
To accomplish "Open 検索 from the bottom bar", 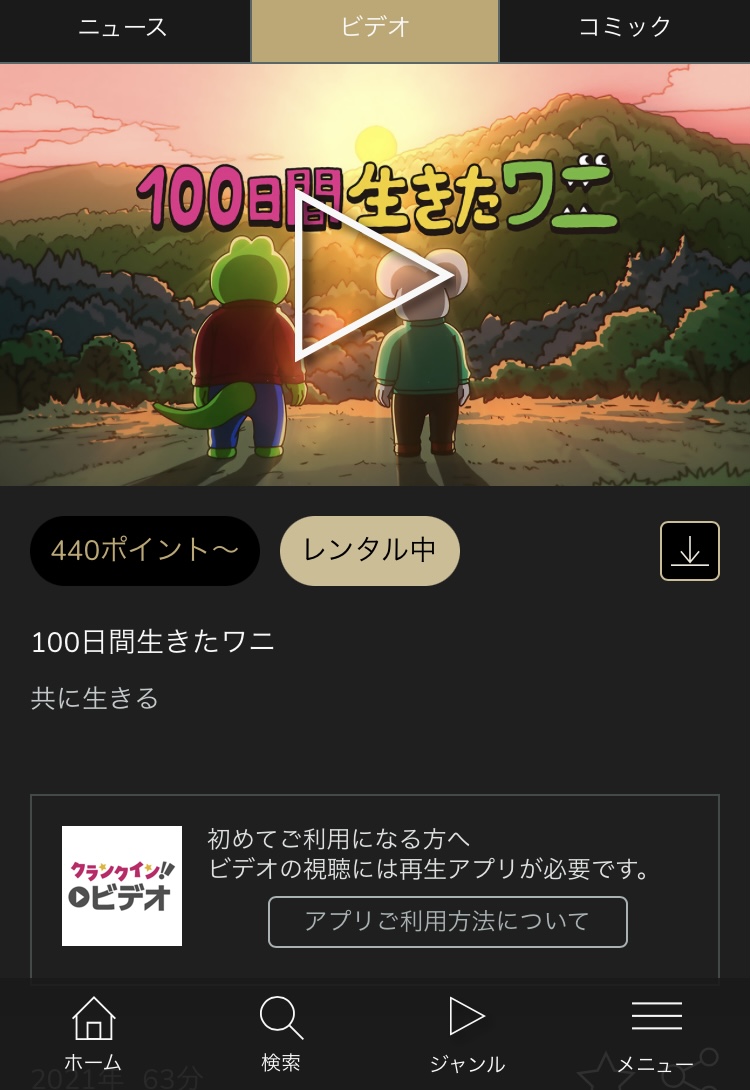I will pyautogui.click(x=281, y=1034).
